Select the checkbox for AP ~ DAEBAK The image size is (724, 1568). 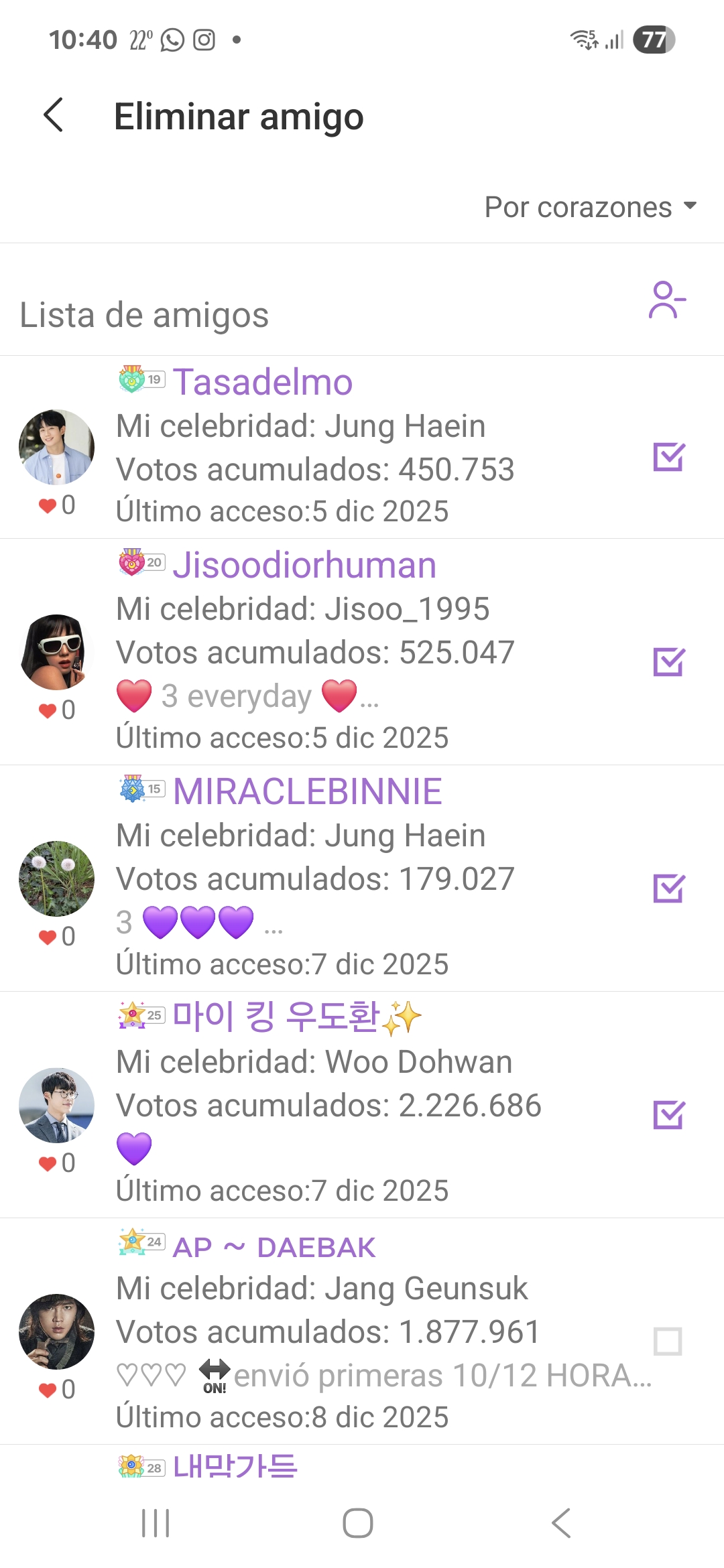(668, 1342)
